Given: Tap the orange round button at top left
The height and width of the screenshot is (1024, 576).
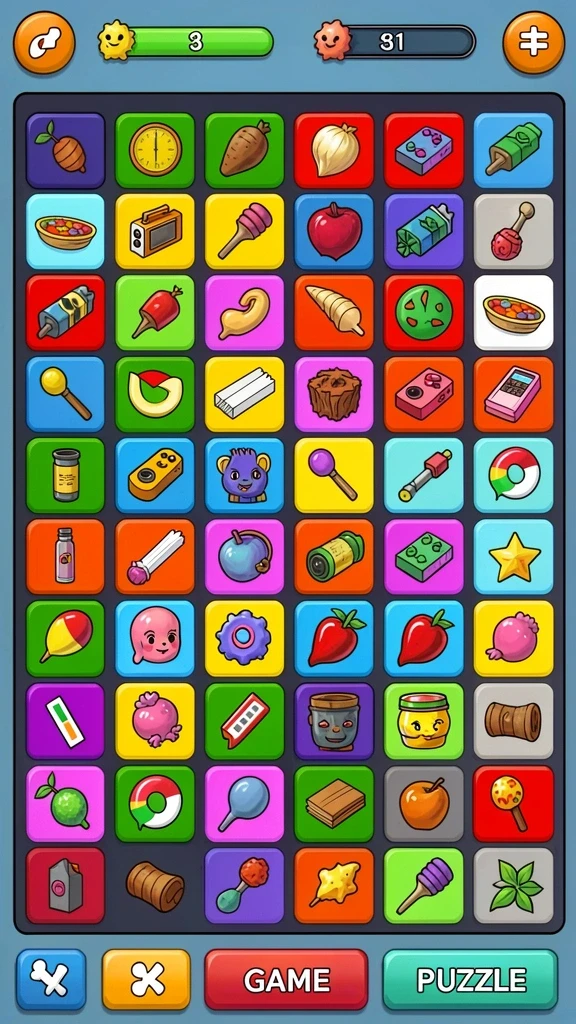Looking at the screenshot, I should pos(44,42).
